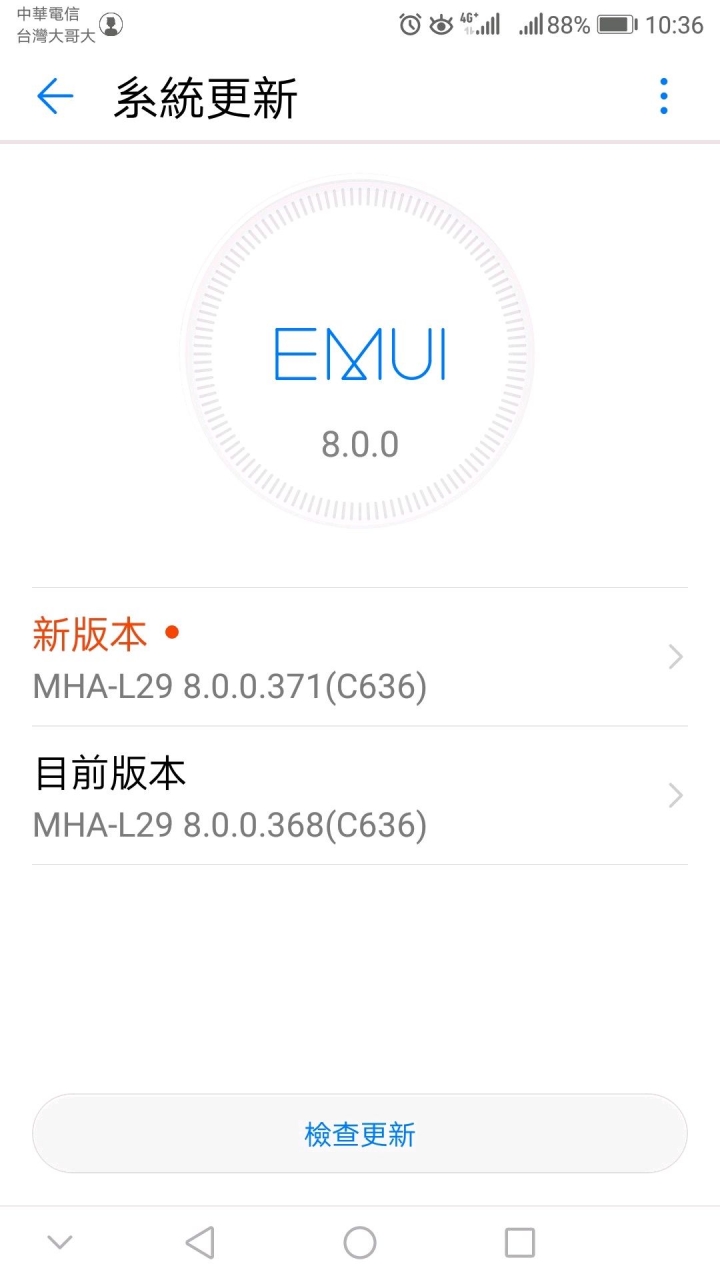Viewport: 720px width, 1280px height.
Task: Go back from the 系統更新 screen
Action: (55, 97)
